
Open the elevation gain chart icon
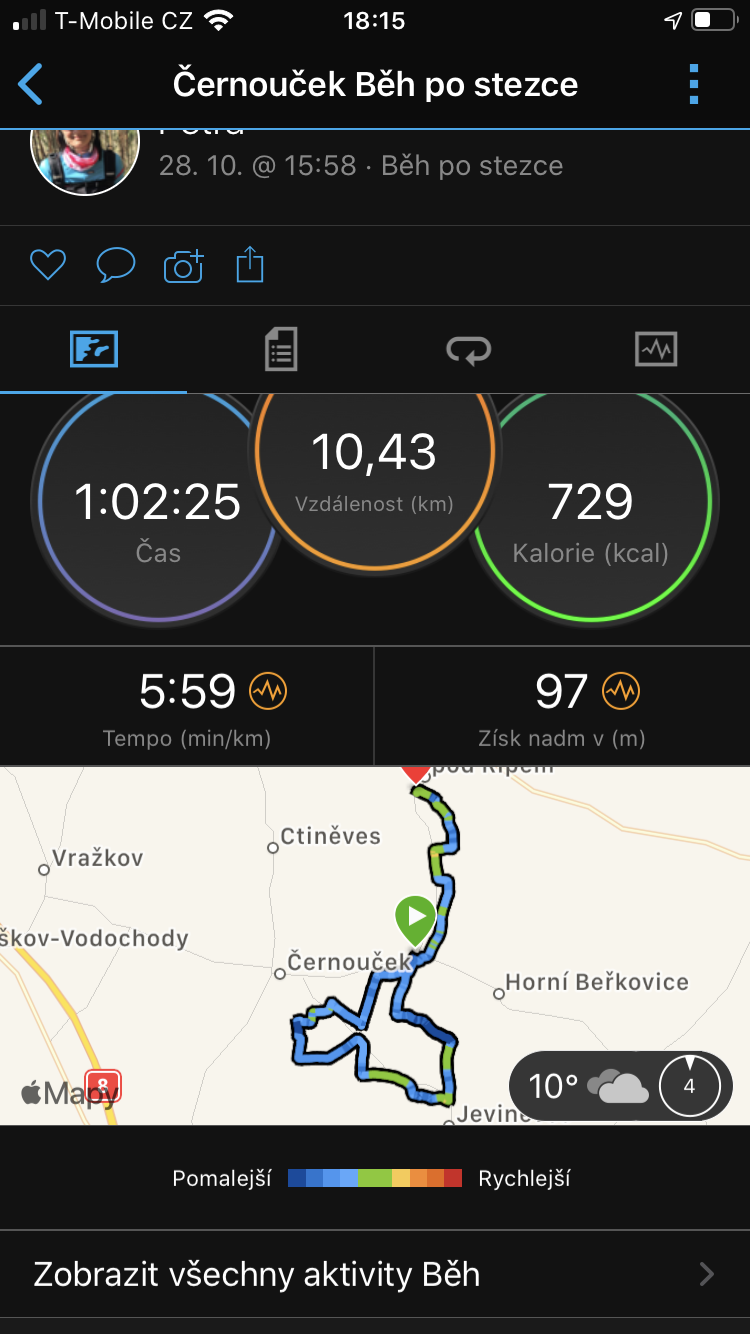point(621,691)
